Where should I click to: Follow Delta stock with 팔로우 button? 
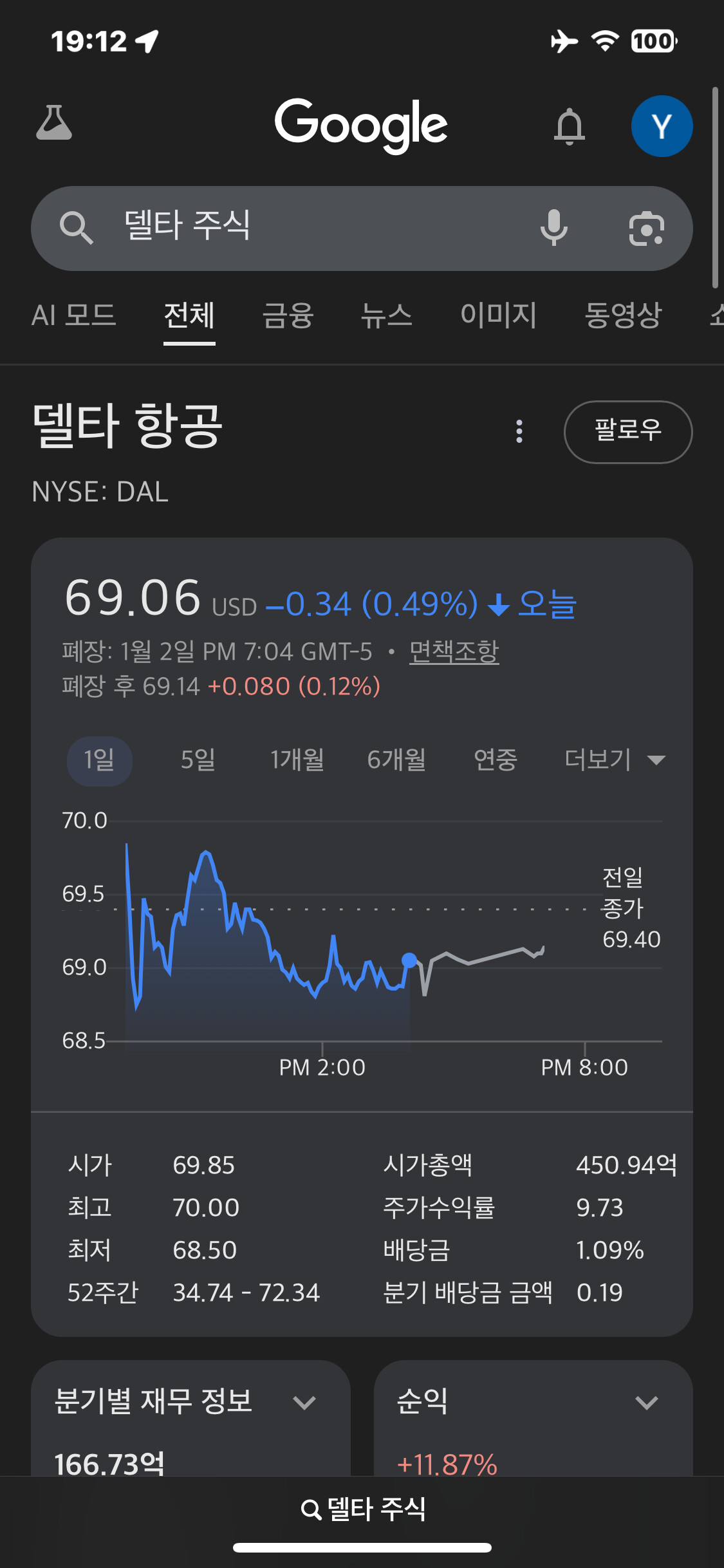tap(628, 432)
